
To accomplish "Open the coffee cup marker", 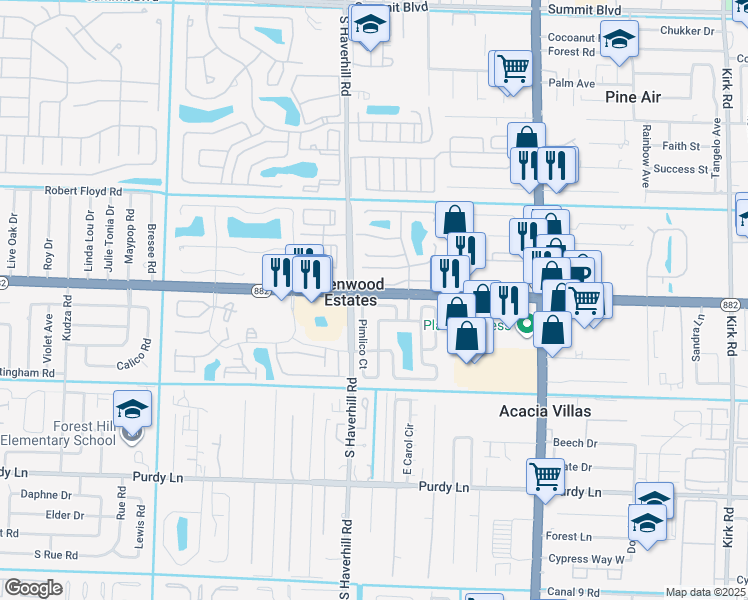I will 580,270.
